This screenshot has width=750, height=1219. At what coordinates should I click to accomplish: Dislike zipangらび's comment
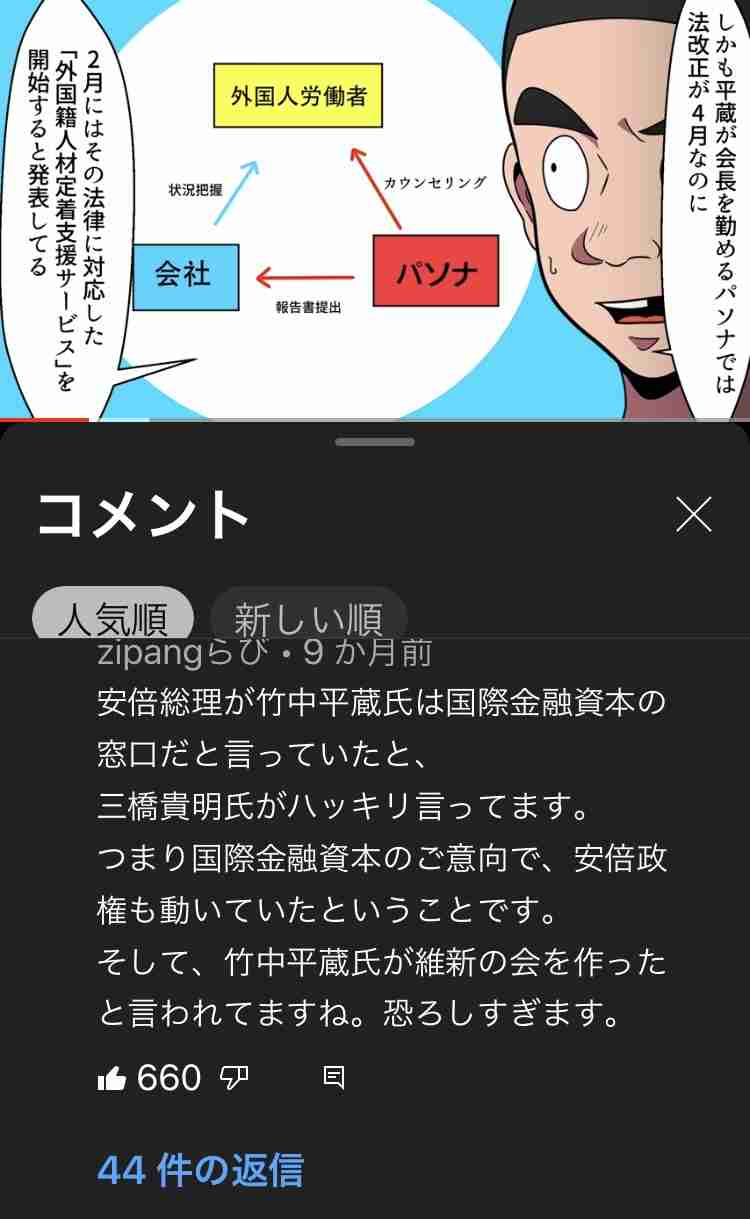tap(234, 1078)
